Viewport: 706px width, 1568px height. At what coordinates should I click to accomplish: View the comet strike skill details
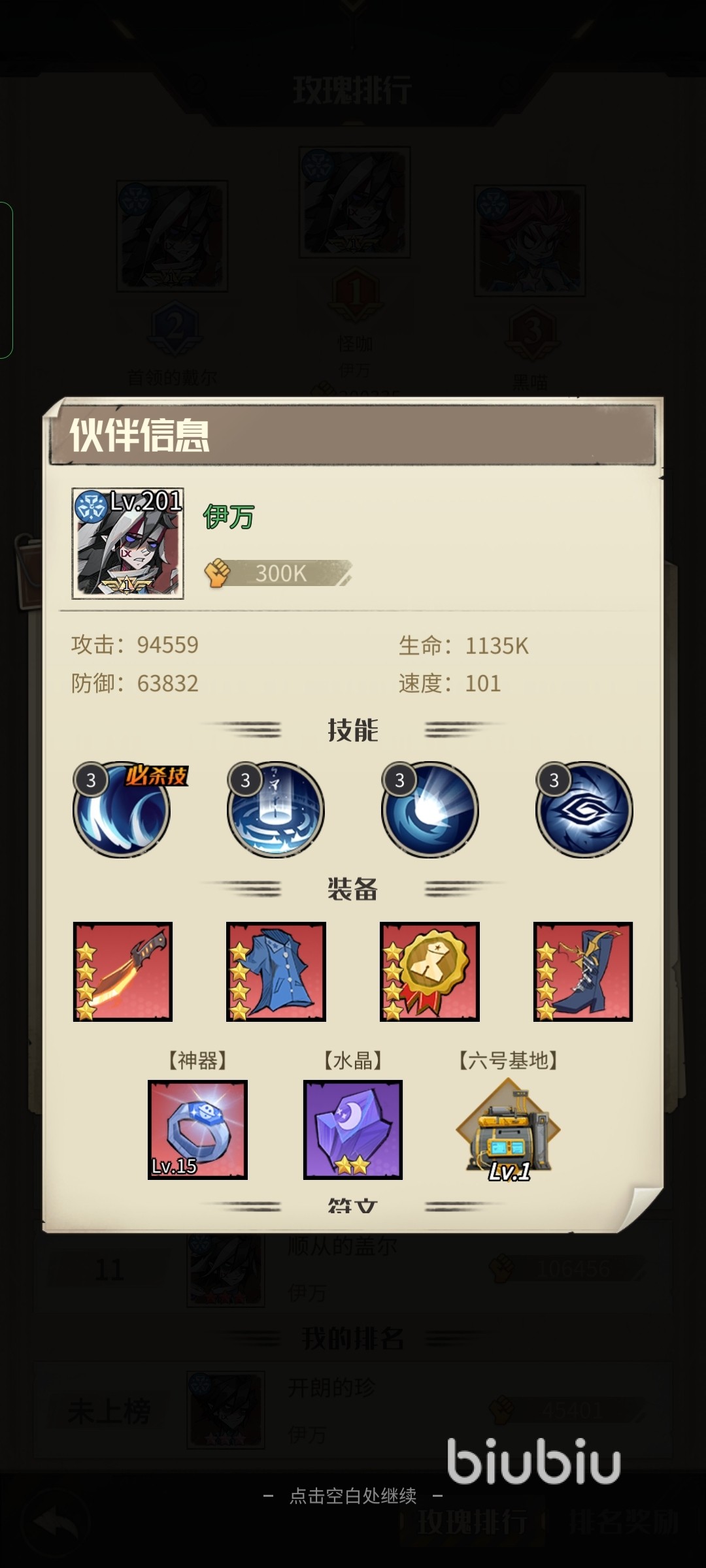click(430, 810)
